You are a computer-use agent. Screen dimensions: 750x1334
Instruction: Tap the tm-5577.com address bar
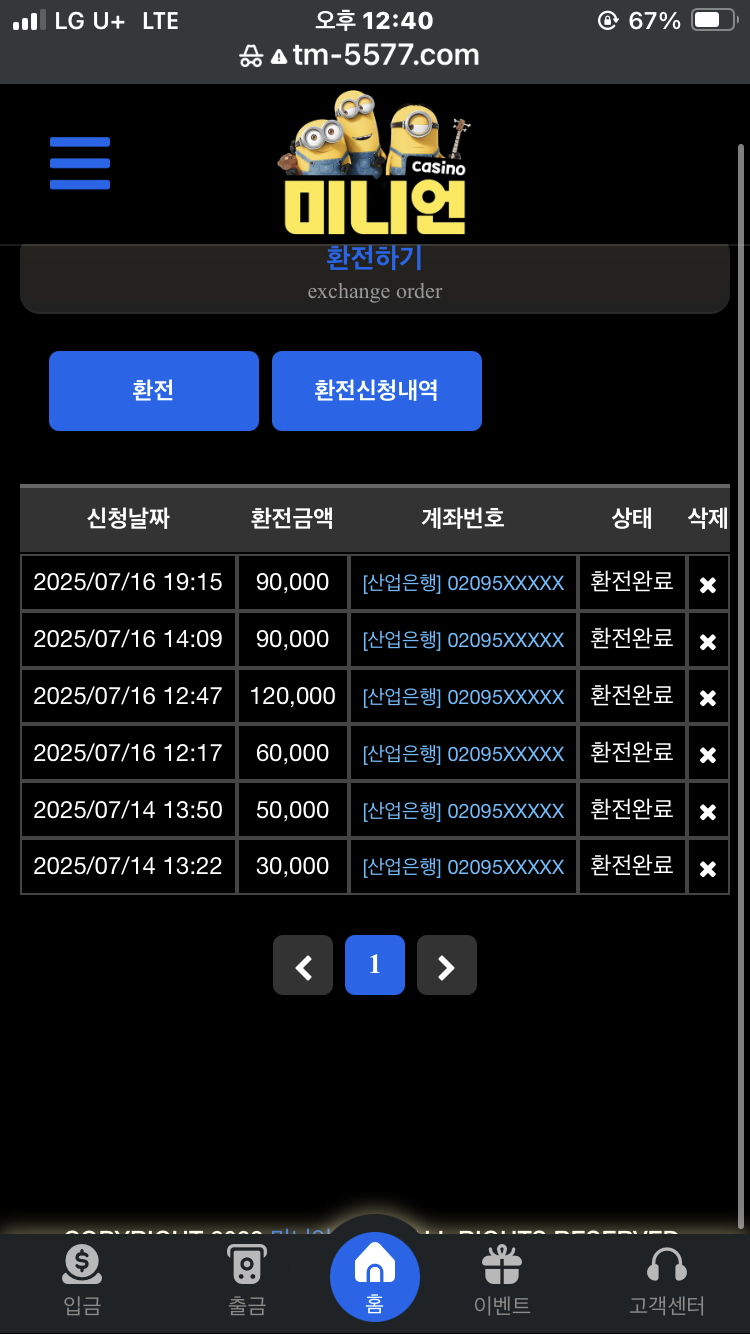tap(375, 55)
